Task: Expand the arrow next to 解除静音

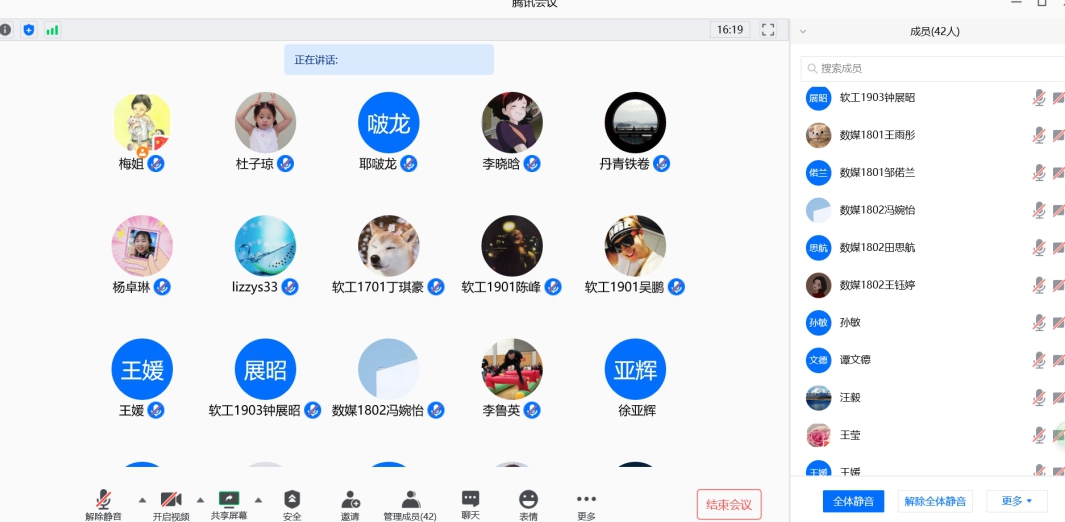Action: 142,500
